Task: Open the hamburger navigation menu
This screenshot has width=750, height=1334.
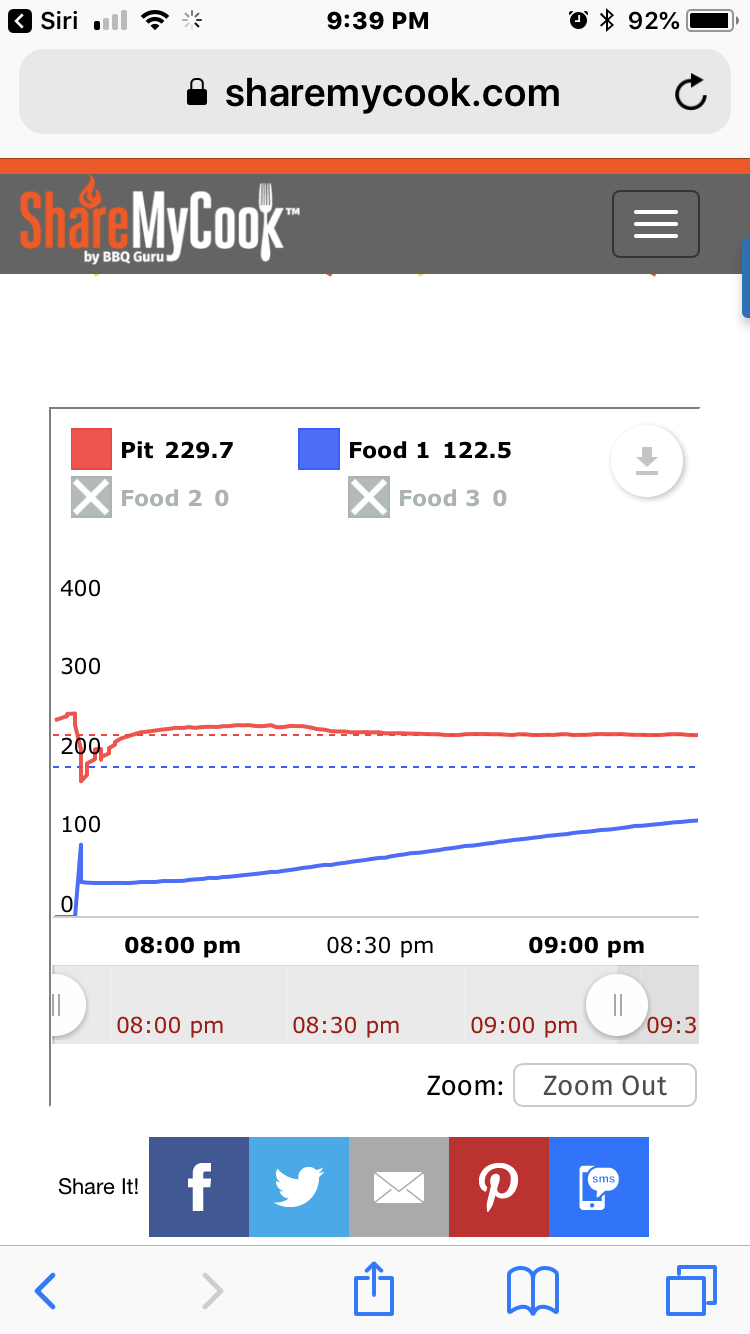Action: pyautogui.click(x=655, y=224)
